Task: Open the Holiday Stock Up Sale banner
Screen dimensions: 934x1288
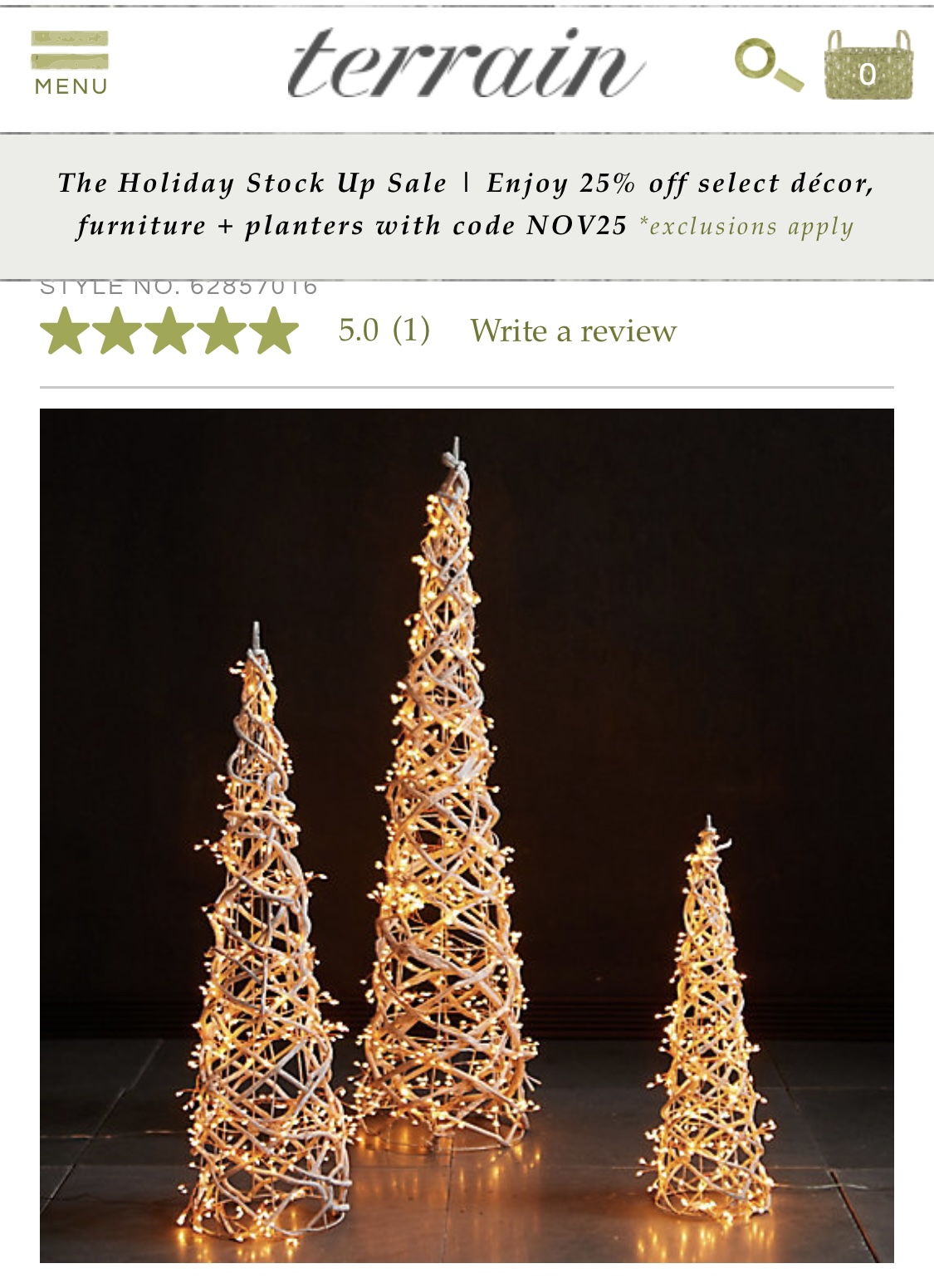Action: [x=466, y=204]
